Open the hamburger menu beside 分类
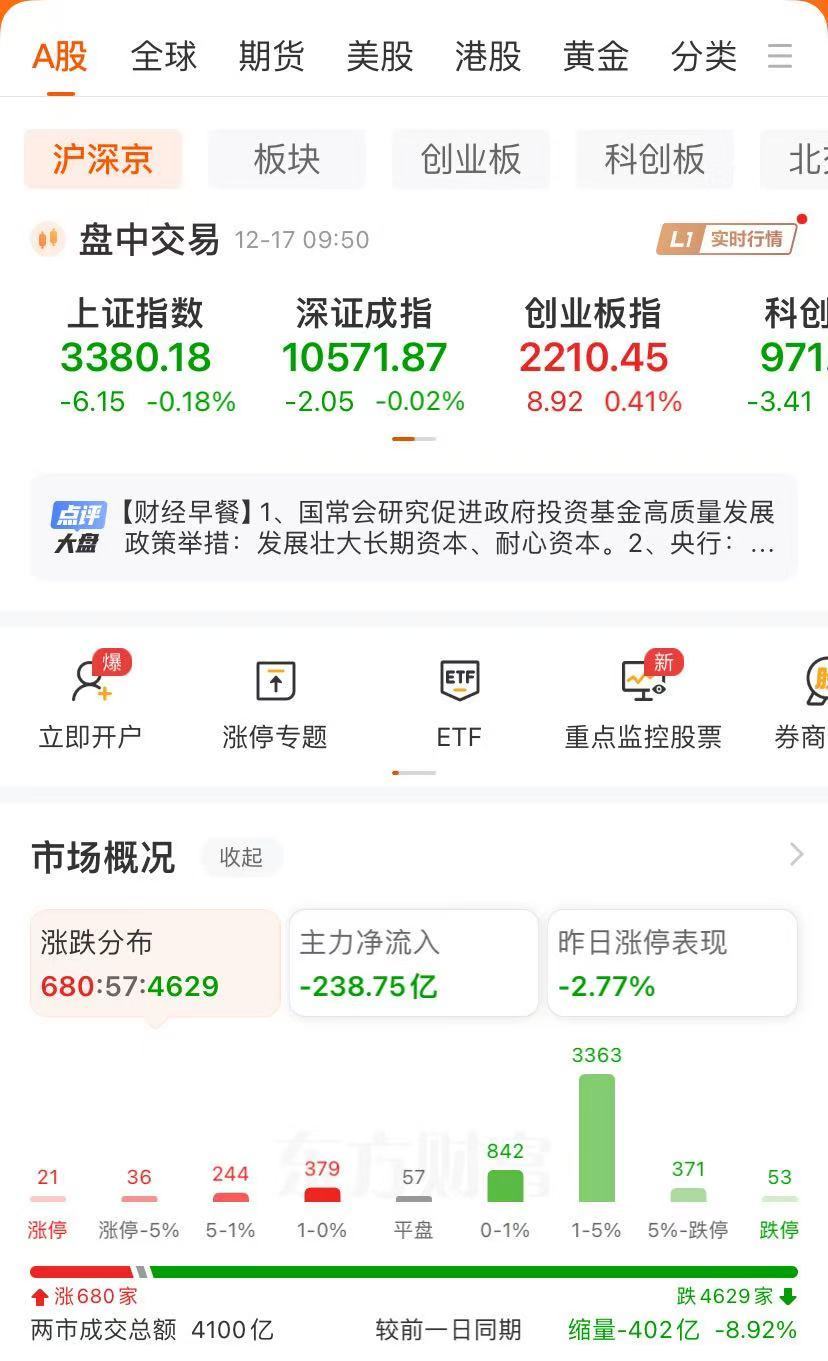The height and width of the screenshot is (1361, 828). [x=780, y=57]
